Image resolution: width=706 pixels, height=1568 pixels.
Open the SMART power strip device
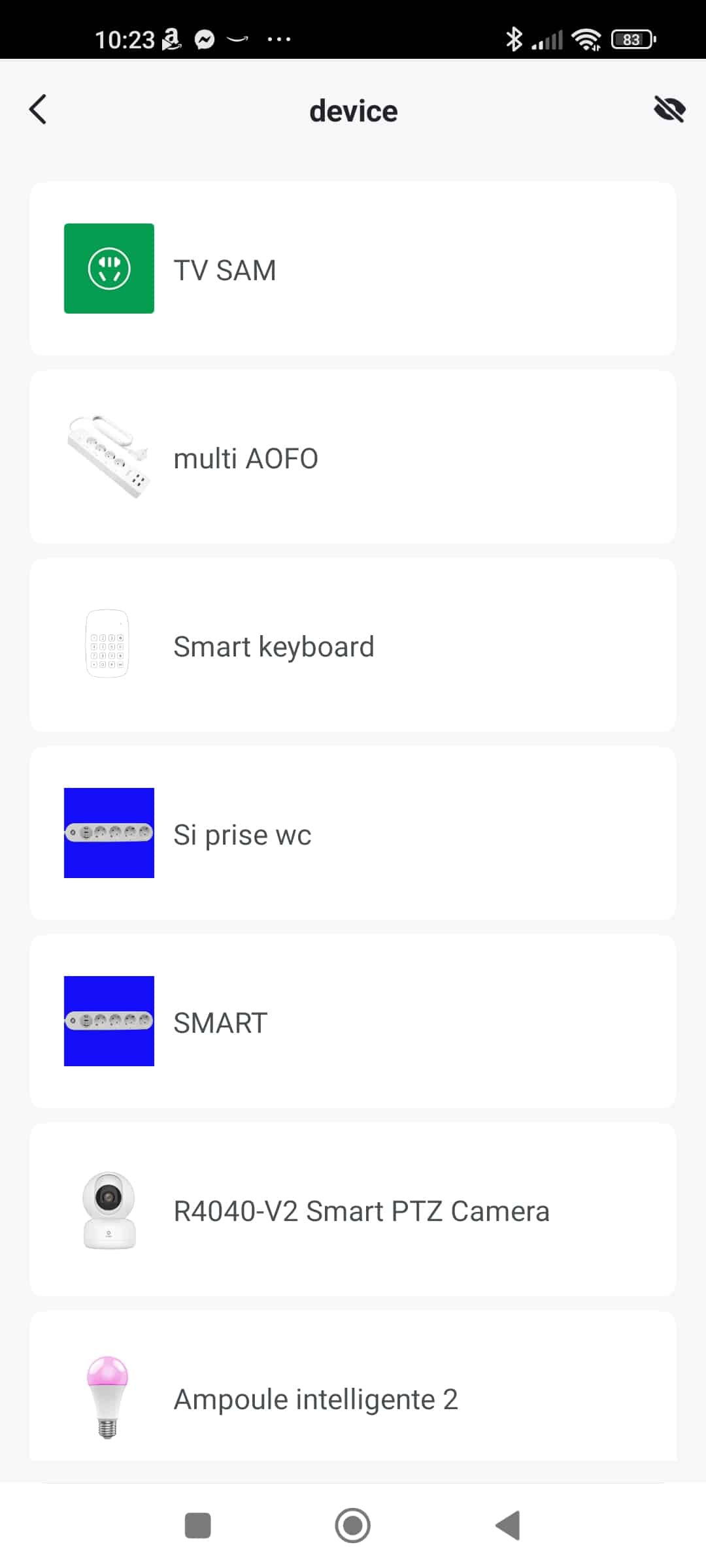[353, 1021]
